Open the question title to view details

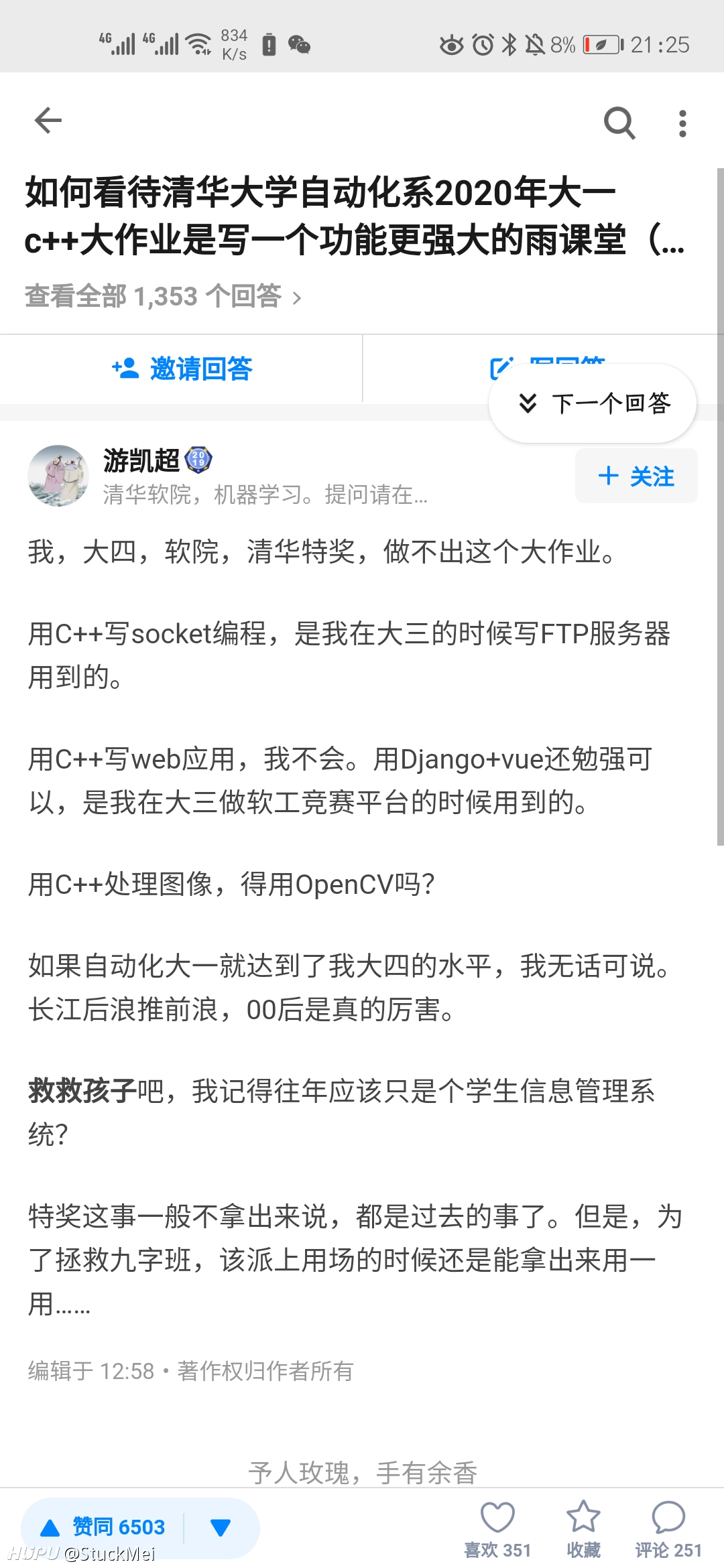point(355,216)
